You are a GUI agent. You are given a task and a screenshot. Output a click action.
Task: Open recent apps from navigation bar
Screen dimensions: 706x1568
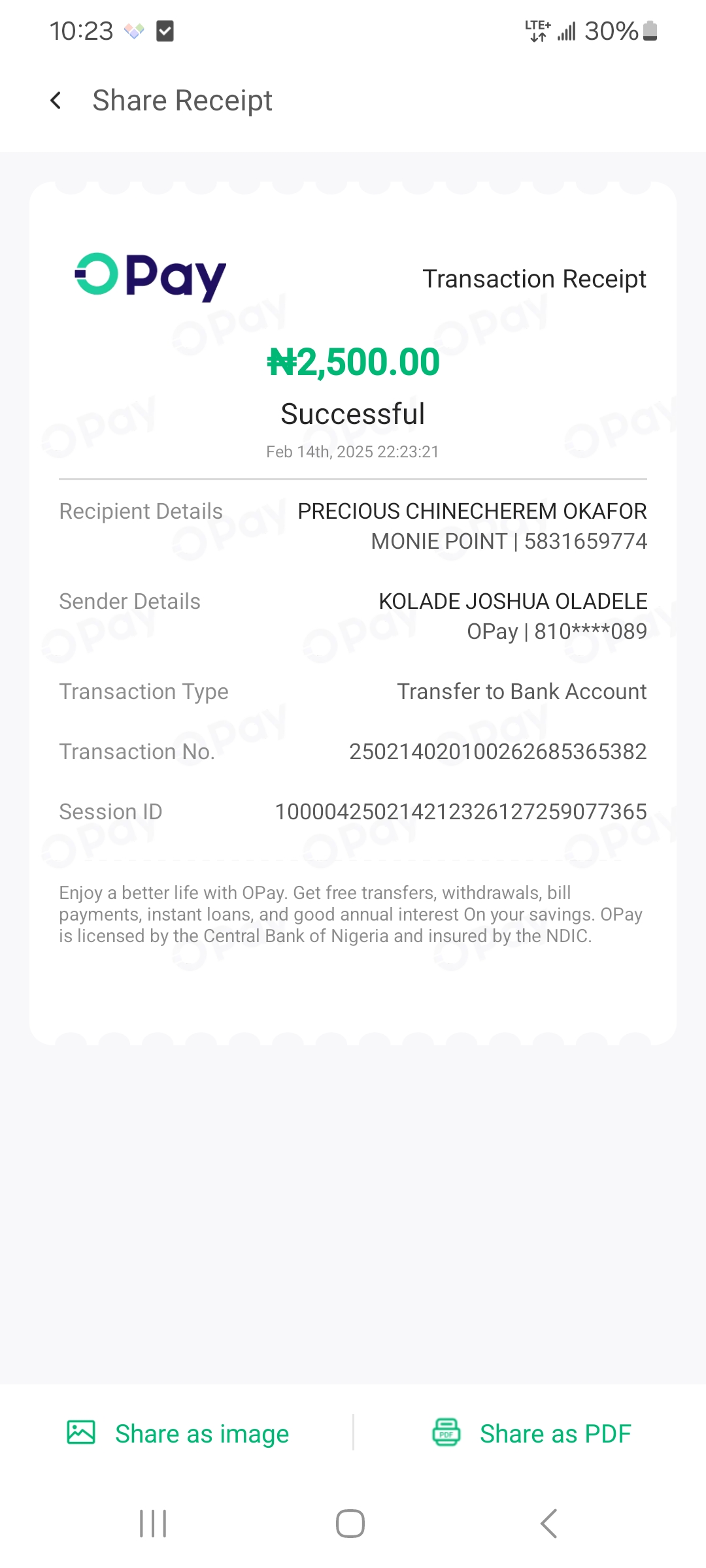point(153,1524)
